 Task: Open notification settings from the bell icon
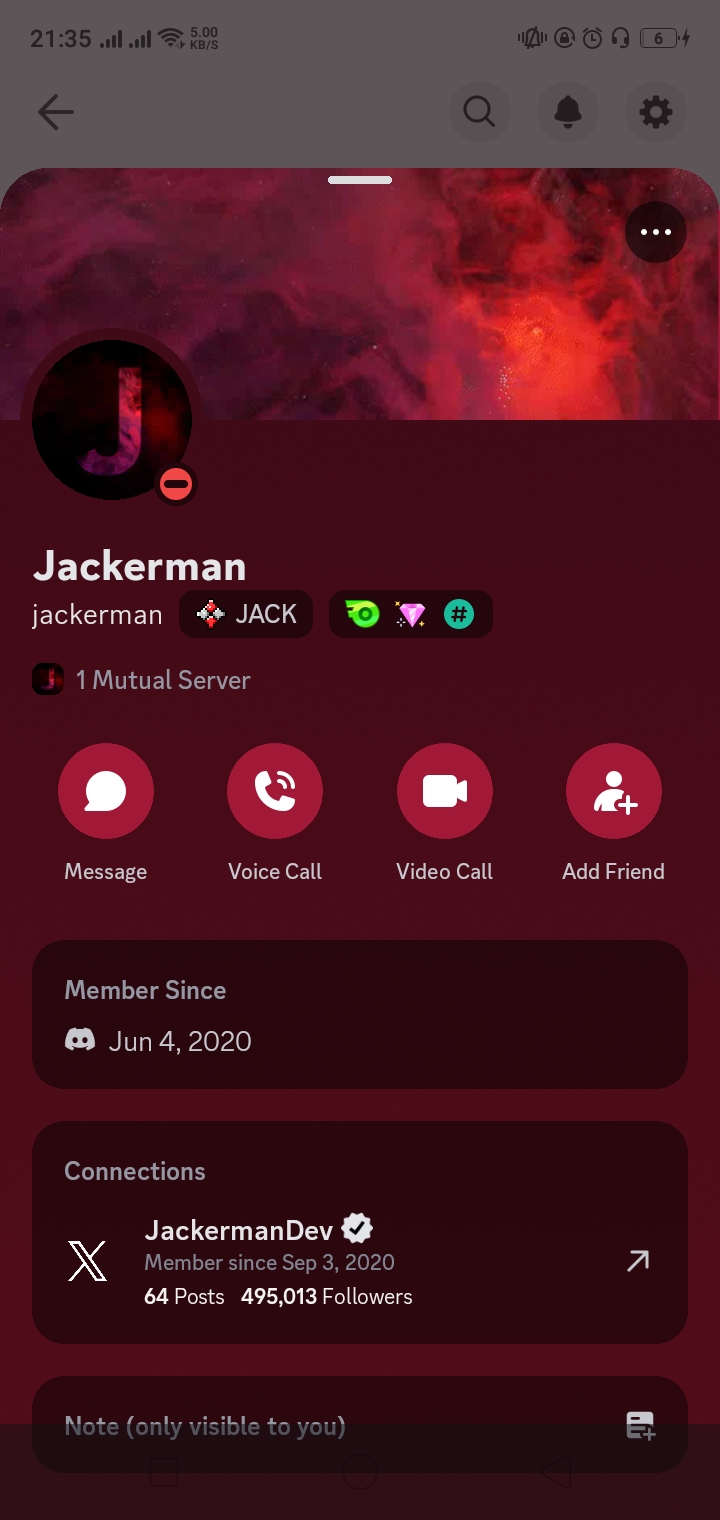click(567, 112)
